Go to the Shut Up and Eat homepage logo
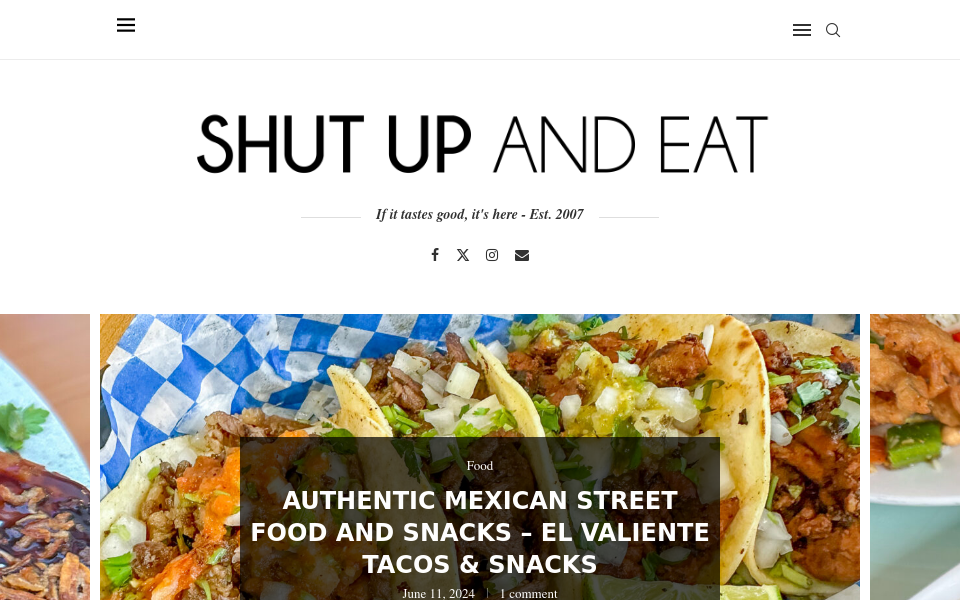960x600 pixels. point(481,144)
